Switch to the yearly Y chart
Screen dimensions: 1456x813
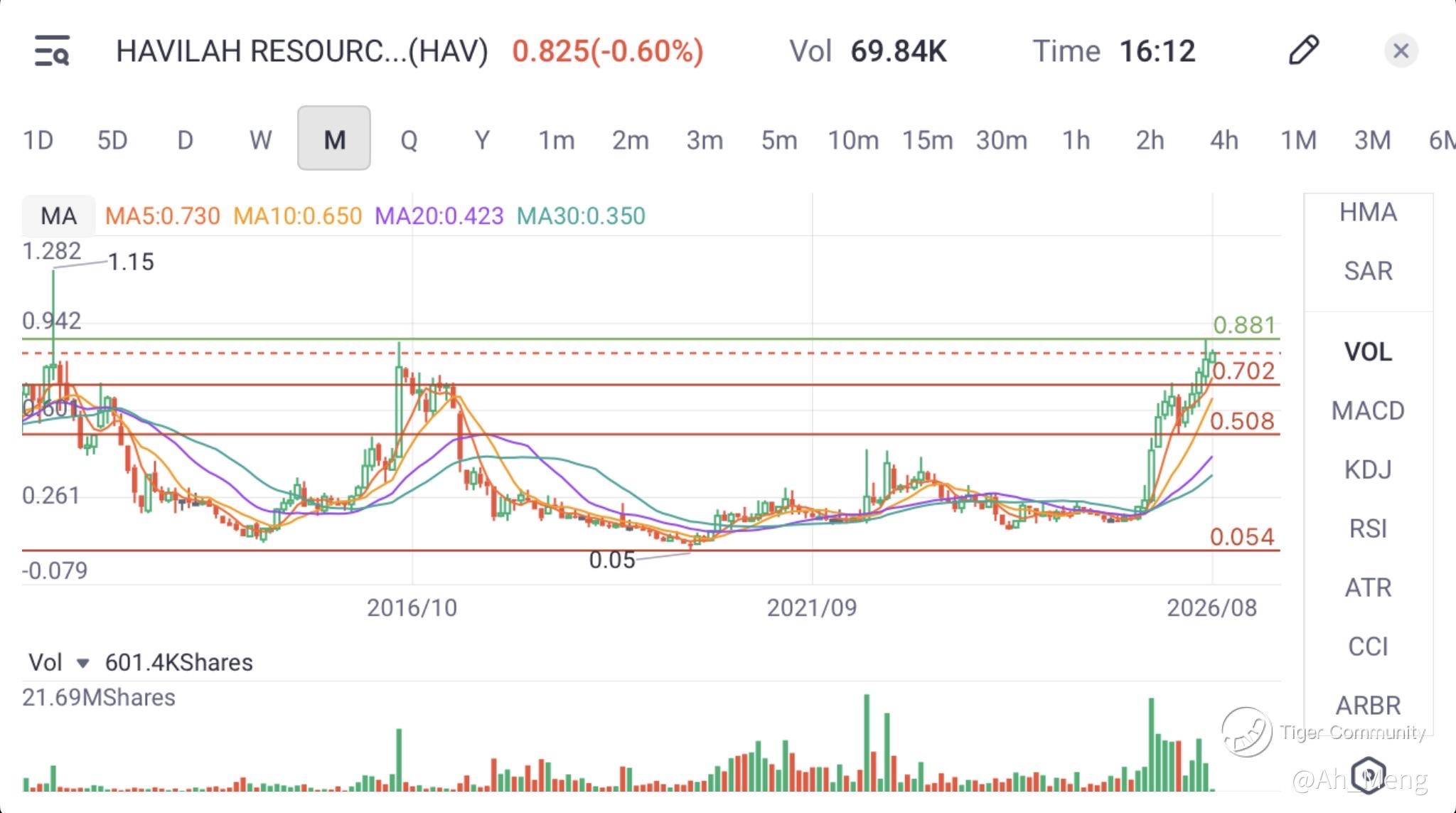click(x=482, y=140)
